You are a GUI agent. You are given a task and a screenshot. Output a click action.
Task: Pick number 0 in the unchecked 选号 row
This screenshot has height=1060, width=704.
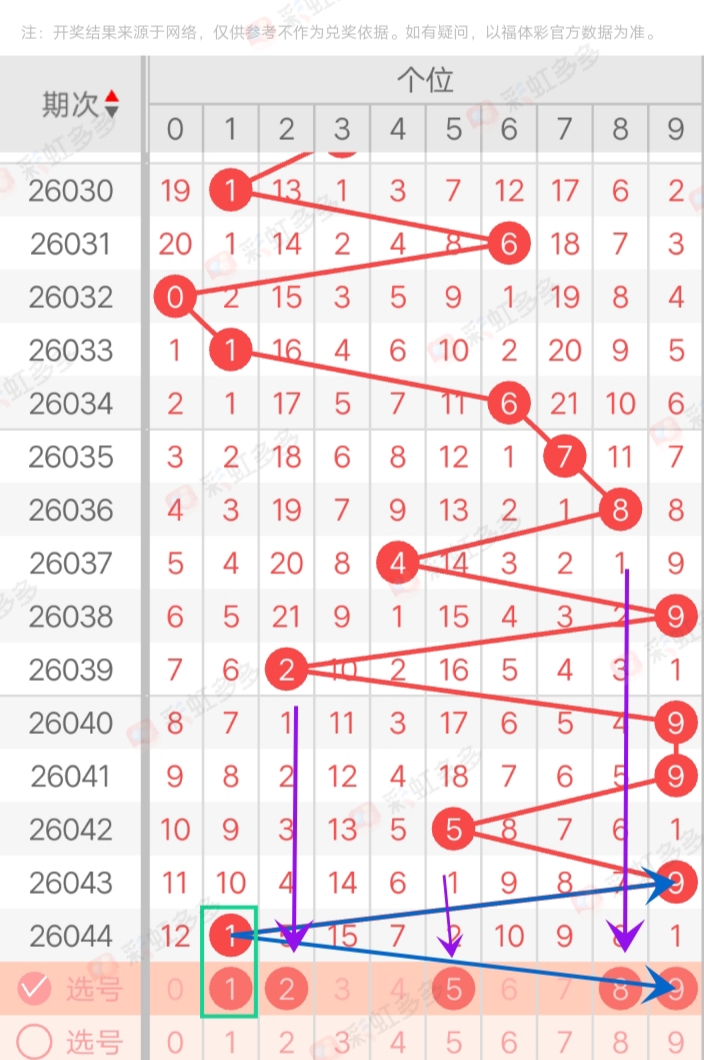tap(175, 1041)
